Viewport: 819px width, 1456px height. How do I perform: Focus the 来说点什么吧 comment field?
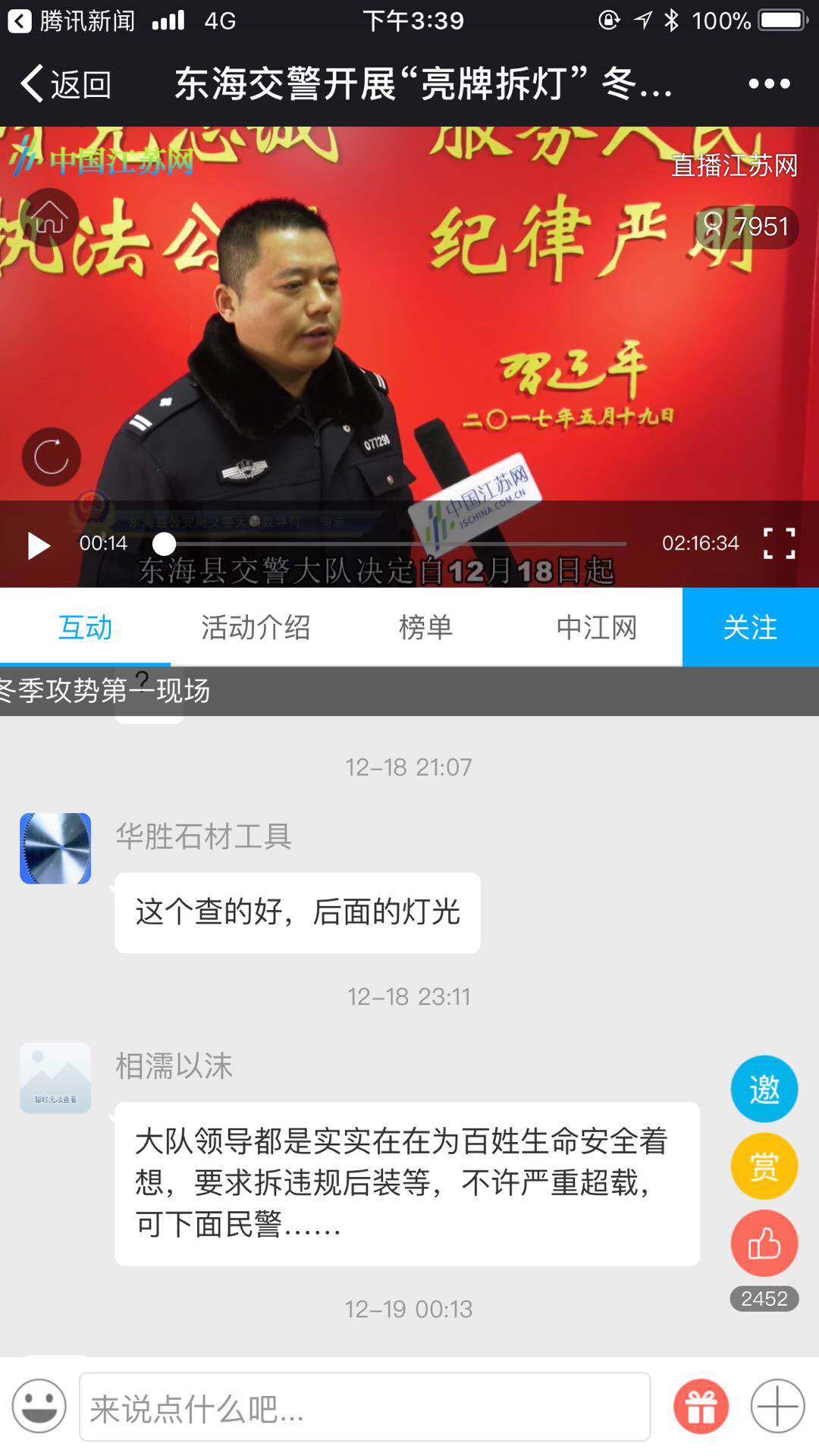[364, 1407]
